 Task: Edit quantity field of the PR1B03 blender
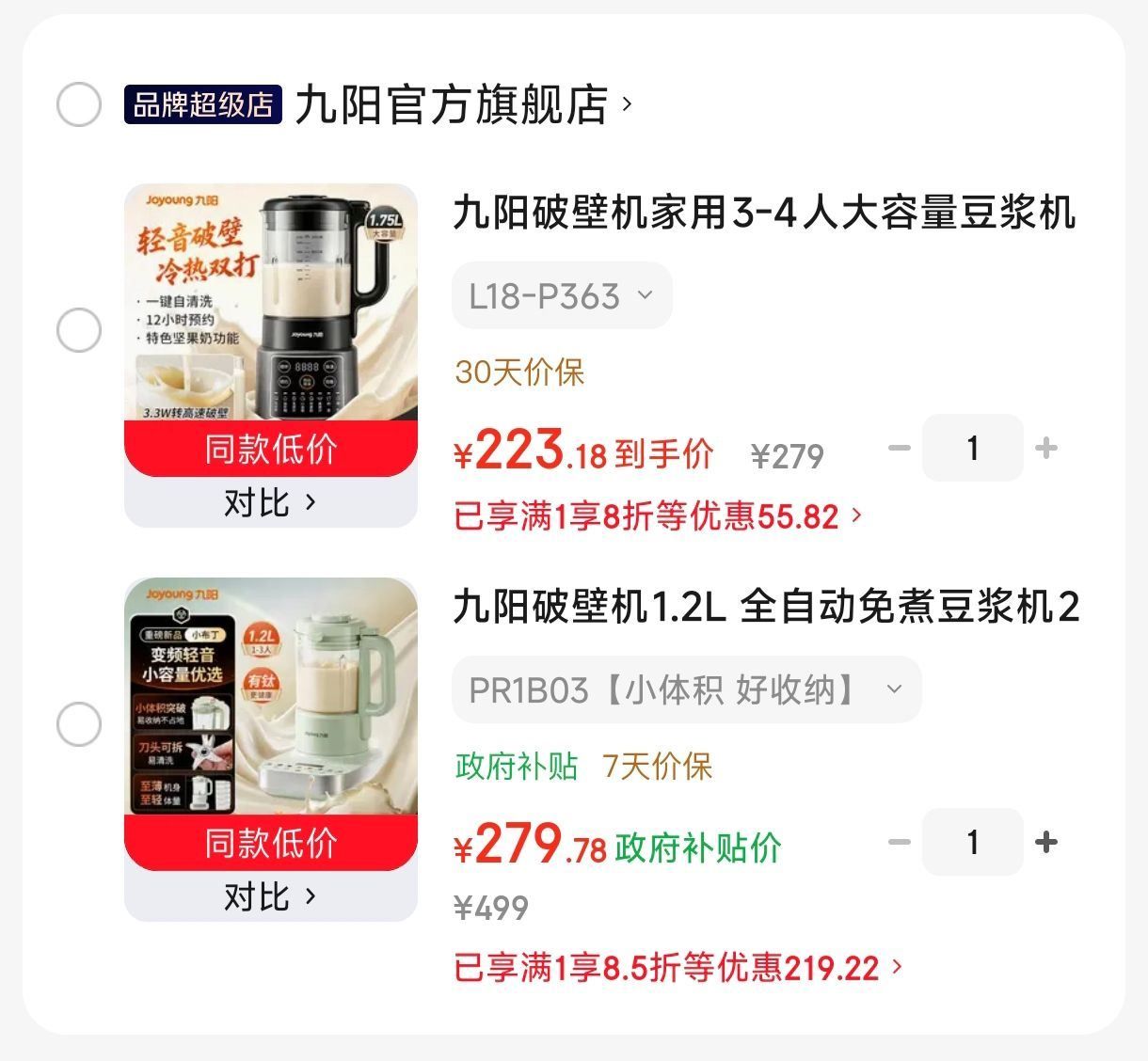click(973, 842)
